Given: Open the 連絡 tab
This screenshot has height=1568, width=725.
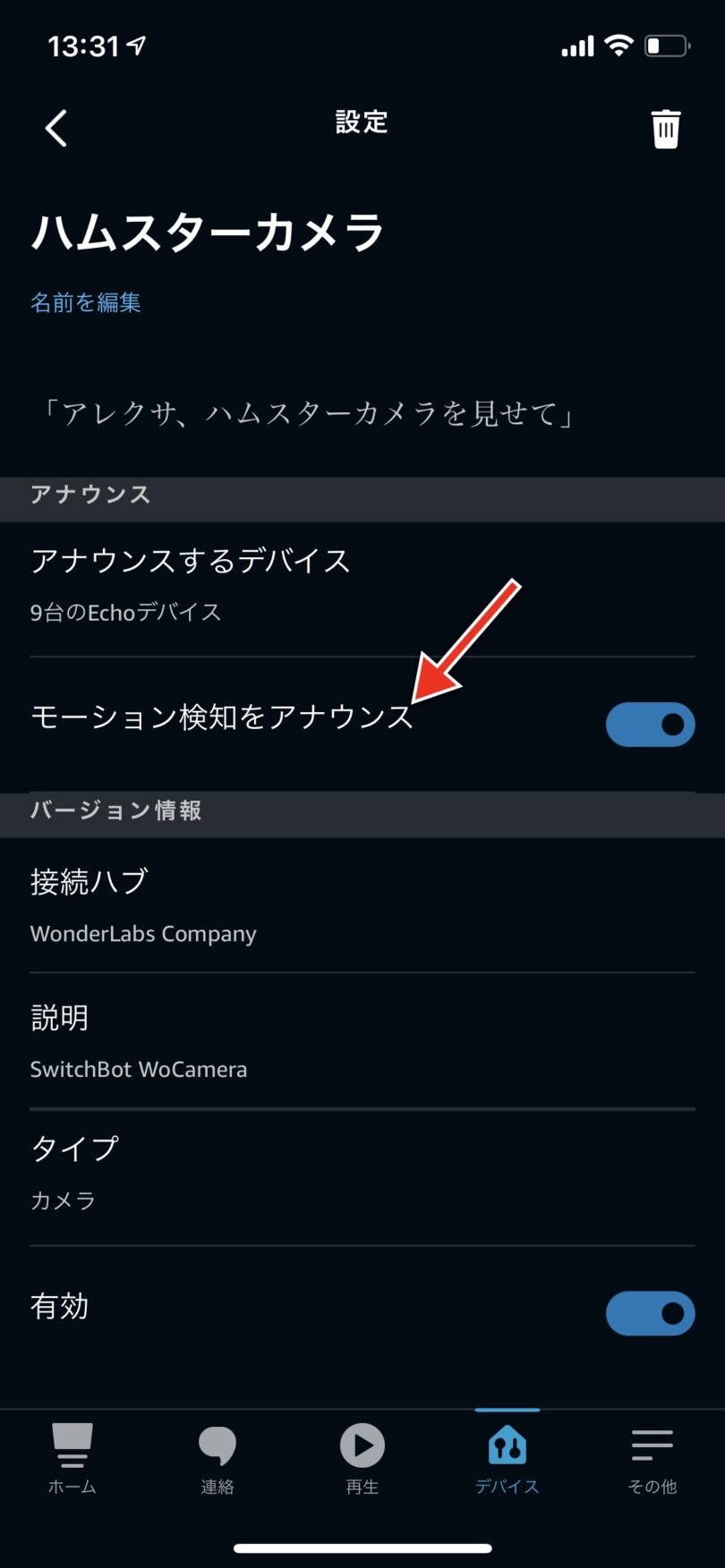Looking at the screenshot, I should pos(217,1457).
